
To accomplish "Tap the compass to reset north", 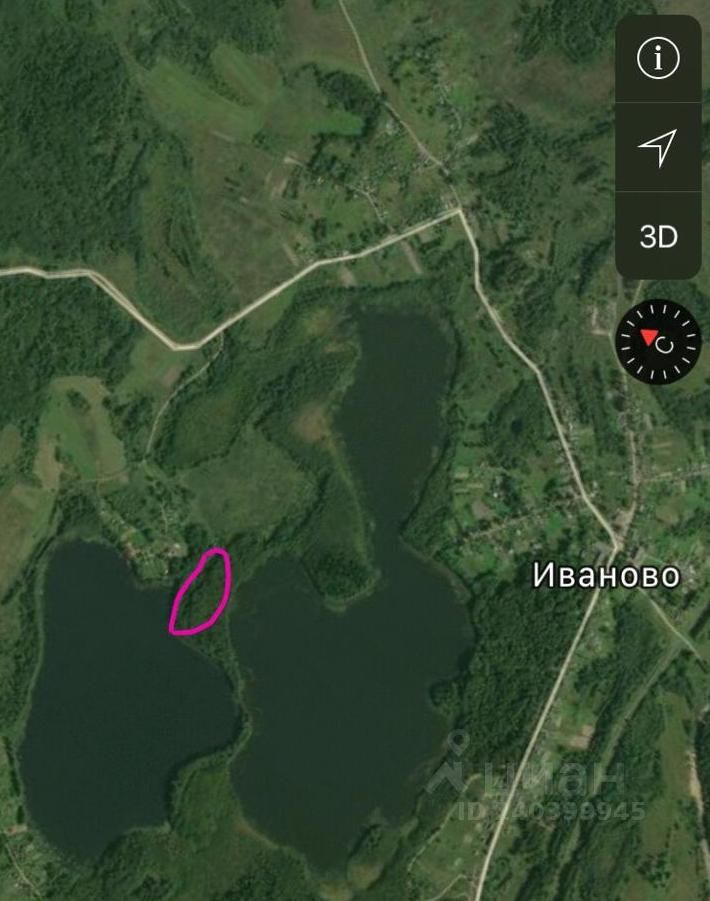I will pyautogui.click(x=657, y=342).
